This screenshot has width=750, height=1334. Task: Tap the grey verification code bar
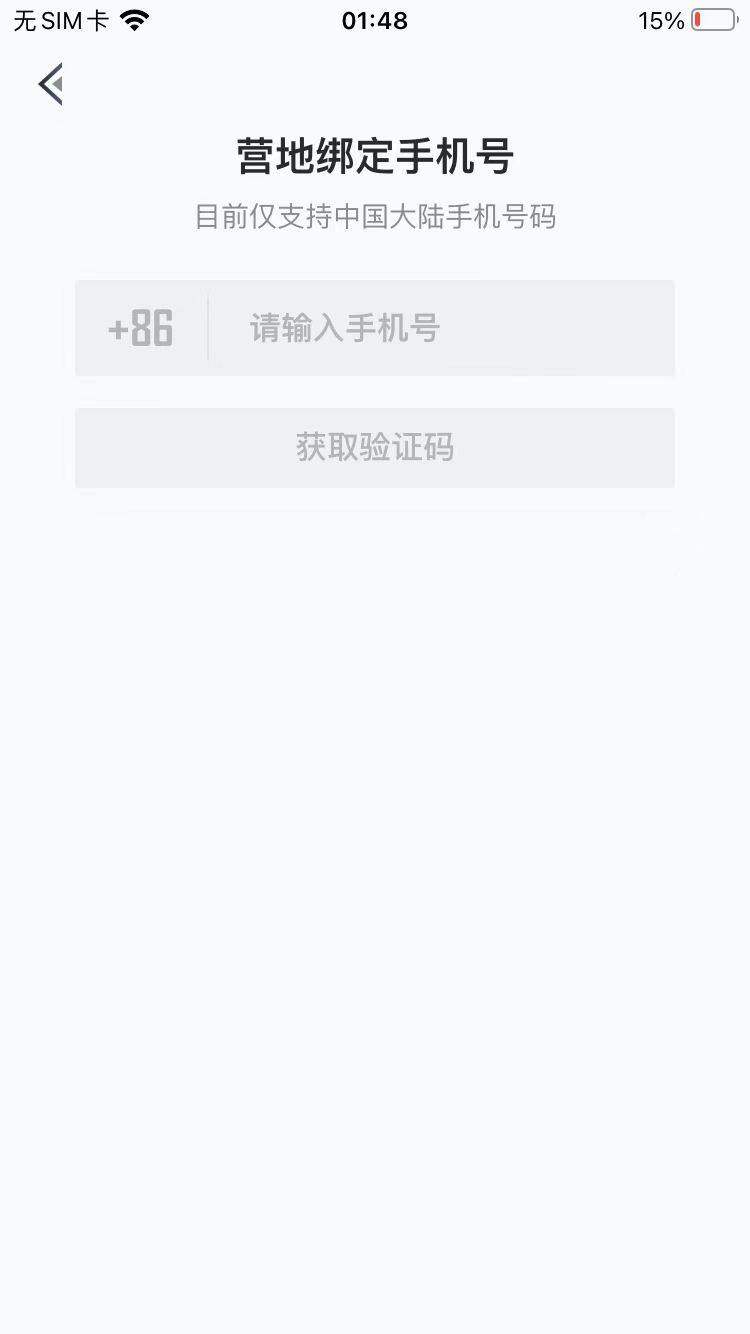(x=375, y=448)
